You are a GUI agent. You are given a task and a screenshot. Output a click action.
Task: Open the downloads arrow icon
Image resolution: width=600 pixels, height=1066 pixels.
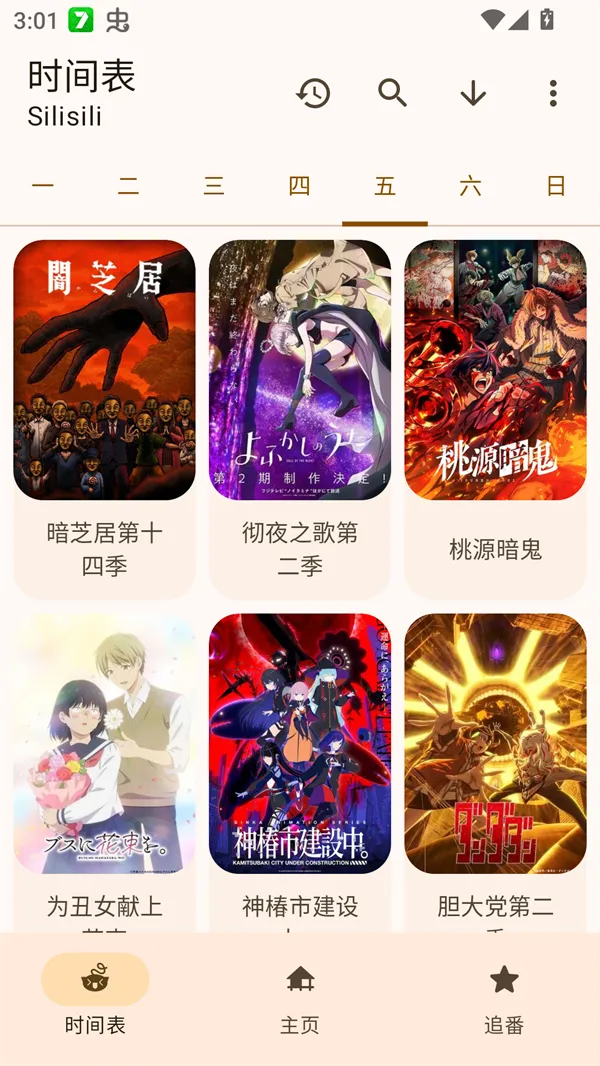point(473,93)
